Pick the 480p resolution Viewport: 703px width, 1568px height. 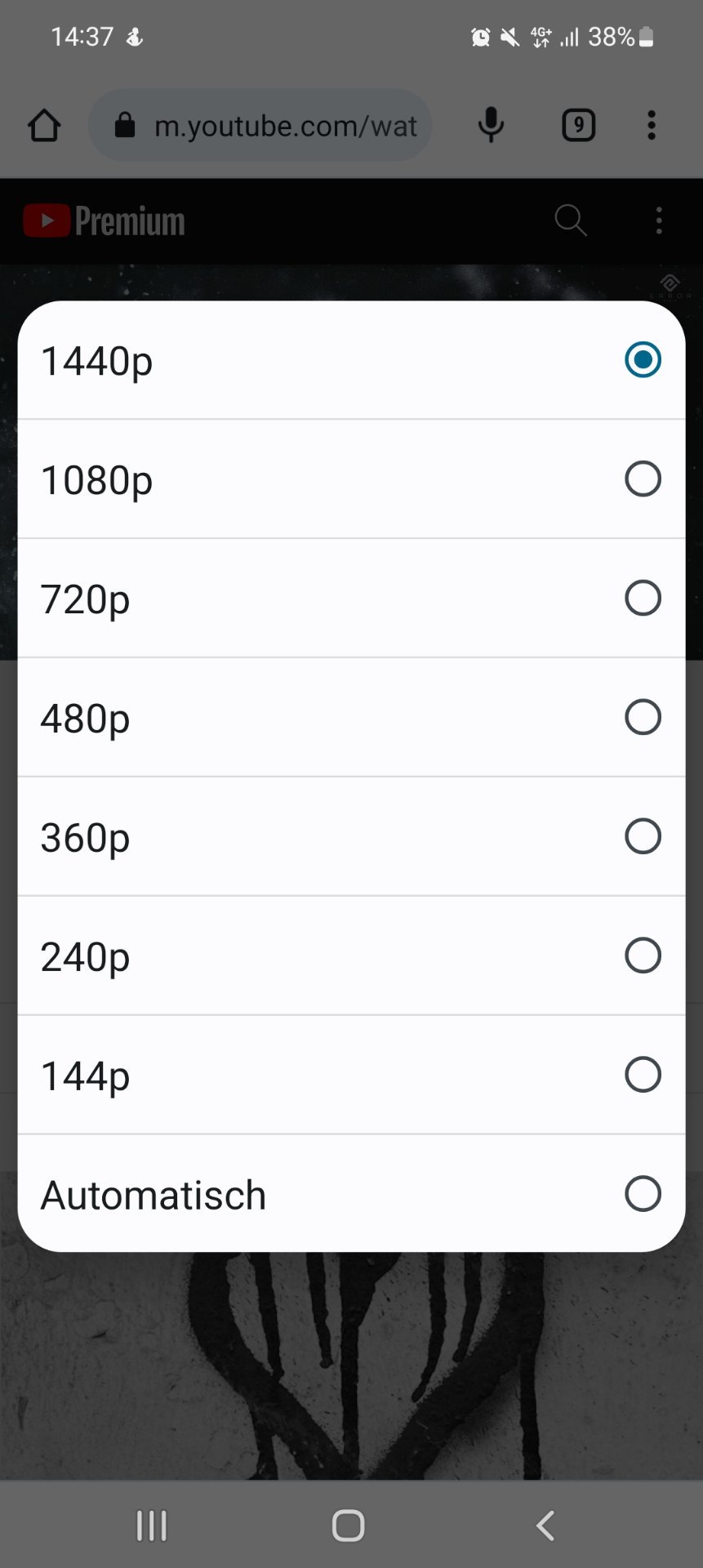coord(351,718)
